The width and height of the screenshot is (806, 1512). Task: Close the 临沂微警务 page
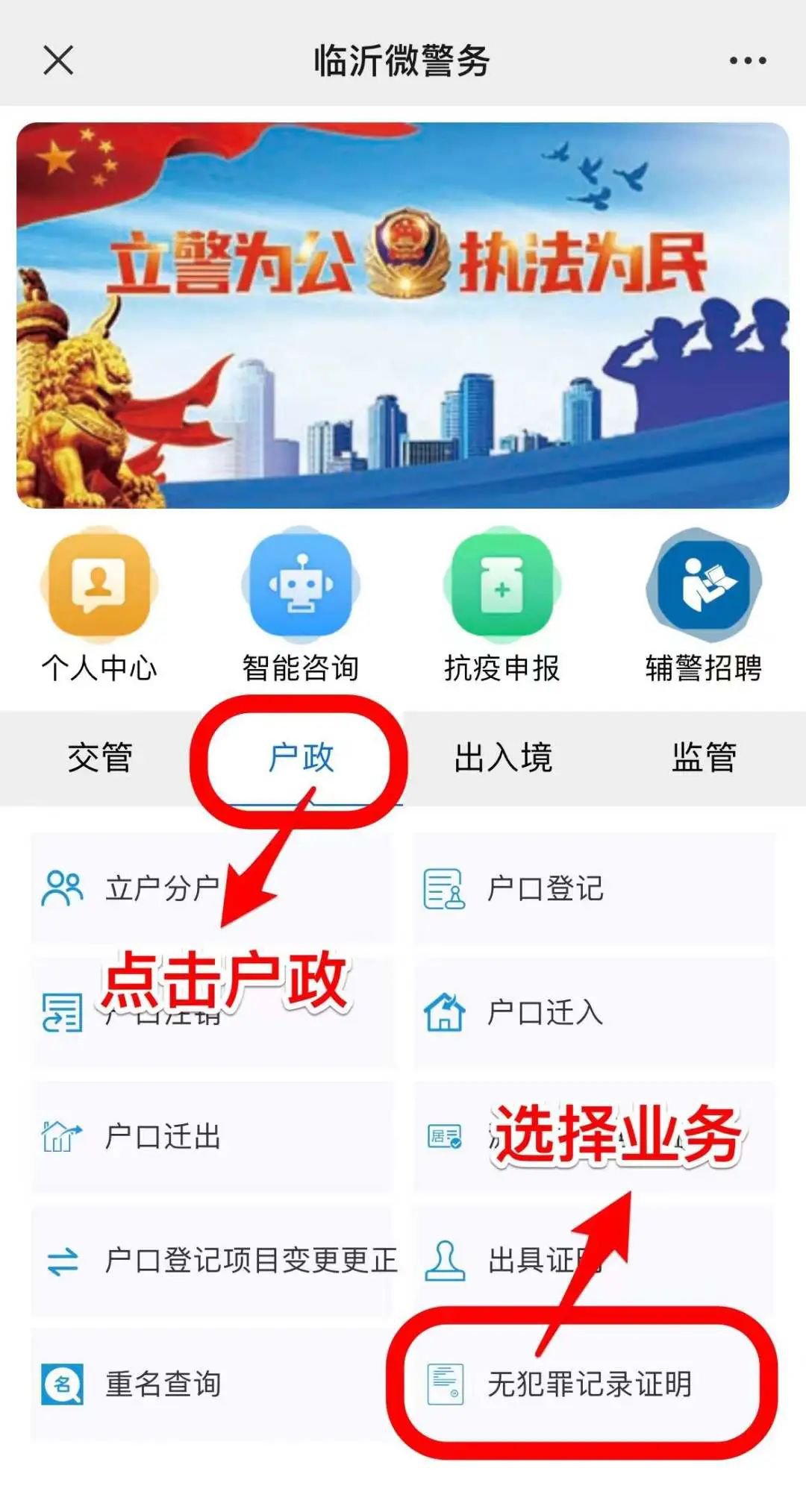(x=58, y=60)
